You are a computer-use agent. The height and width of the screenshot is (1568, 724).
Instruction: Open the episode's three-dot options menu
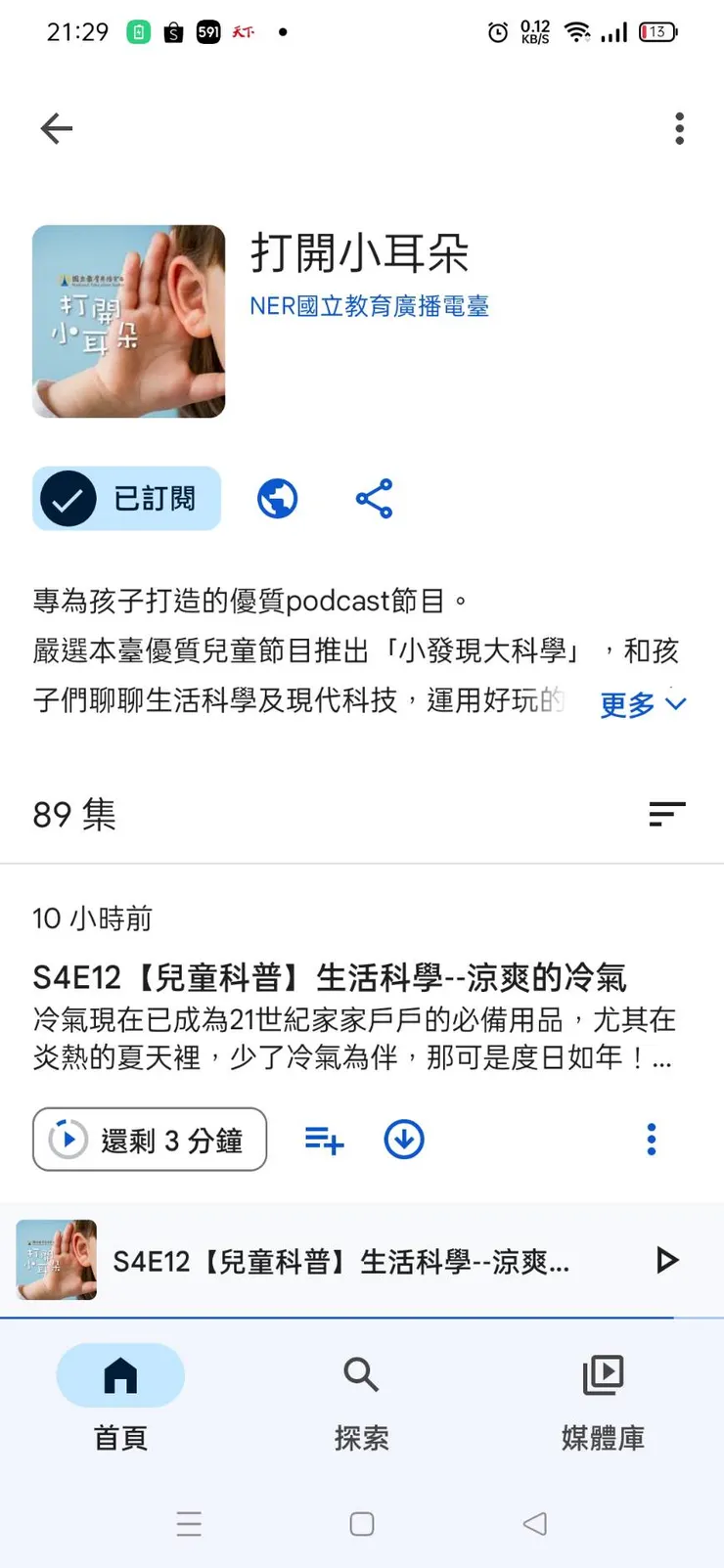651,1139
